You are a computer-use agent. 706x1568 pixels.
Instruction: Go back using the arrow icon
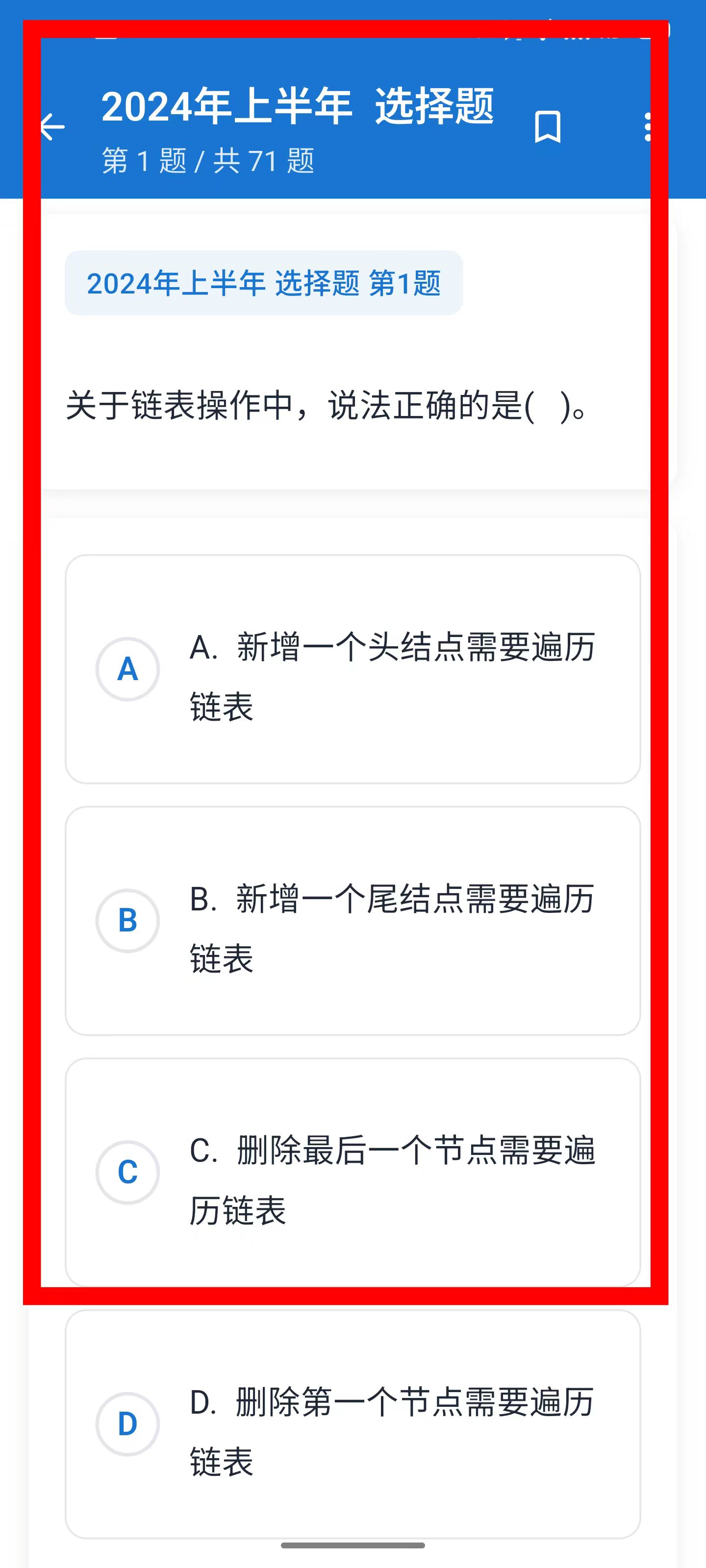[52, 126]
